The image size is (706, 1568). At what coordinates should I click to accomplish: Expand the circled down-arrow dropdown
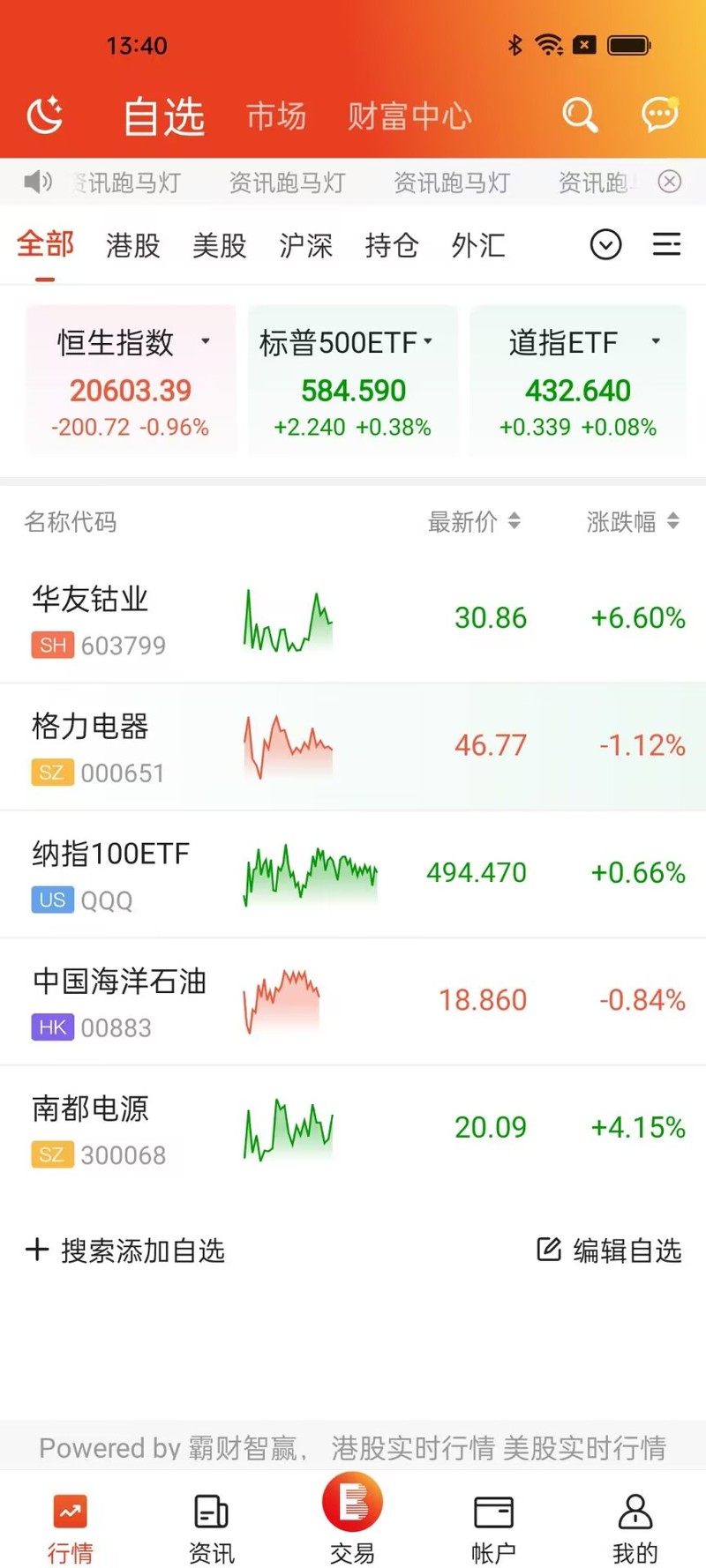[x=605, y=244]
